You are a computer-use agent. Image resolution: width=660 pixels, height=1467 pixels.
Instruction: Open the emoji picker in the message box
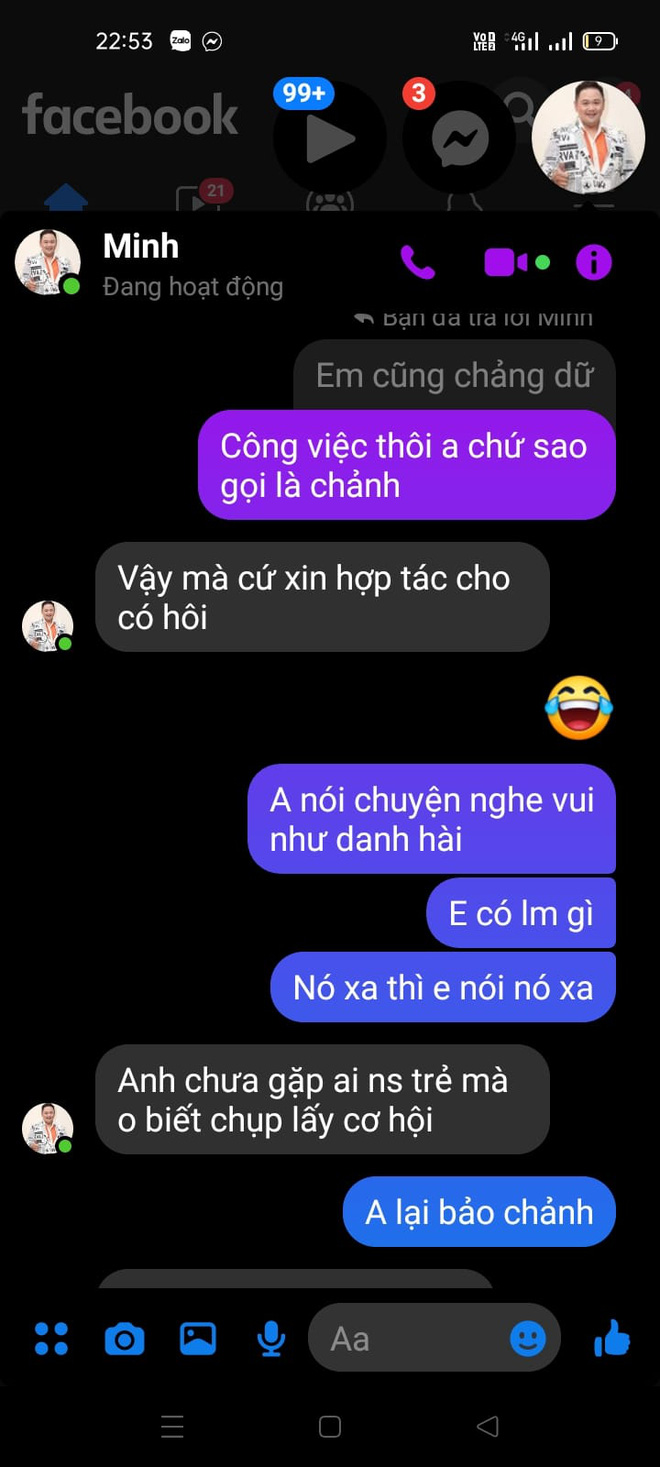[x=528, y=1338]
